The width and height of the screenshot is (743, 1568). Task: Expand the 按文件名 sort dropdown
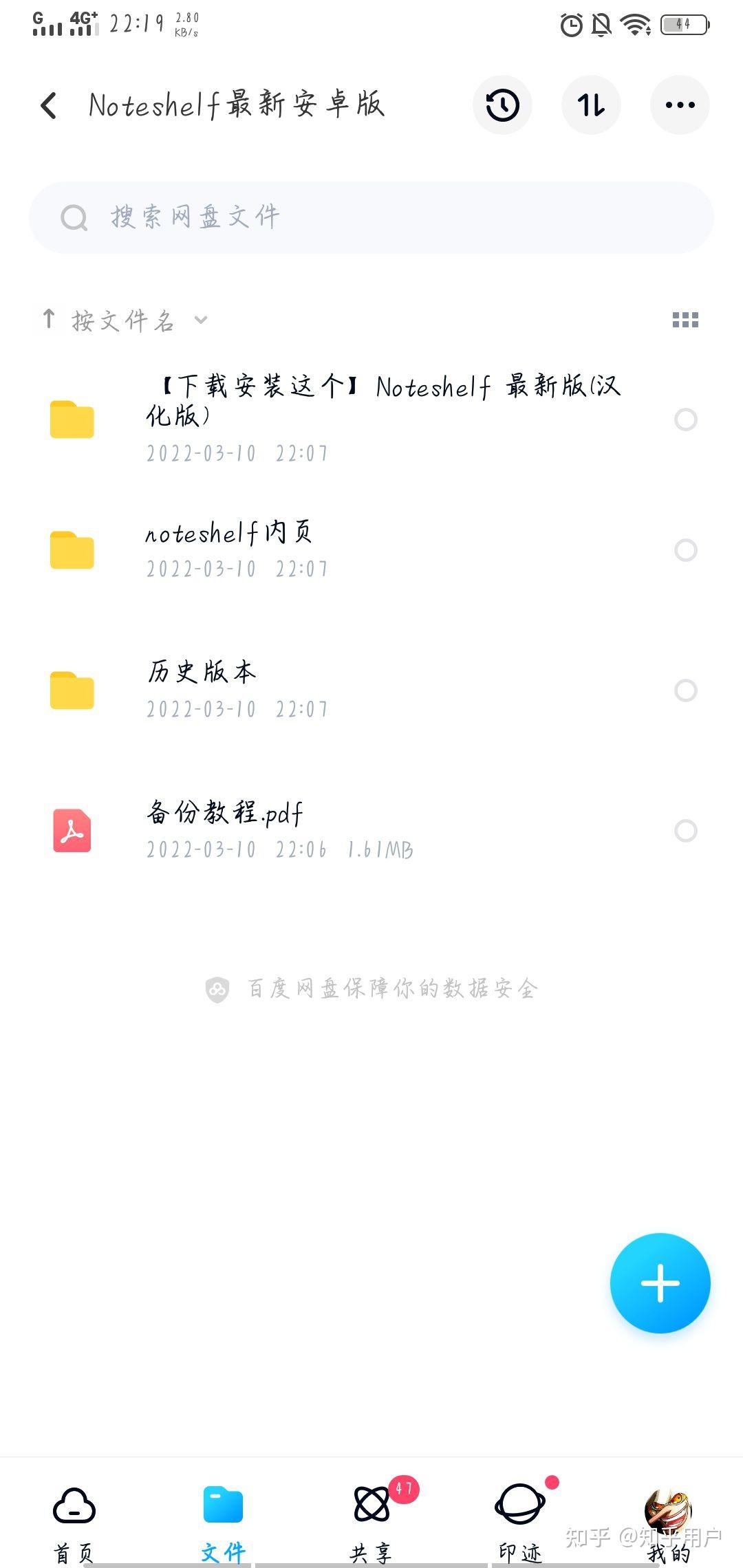pyautogui.click(x=124, y=320)
